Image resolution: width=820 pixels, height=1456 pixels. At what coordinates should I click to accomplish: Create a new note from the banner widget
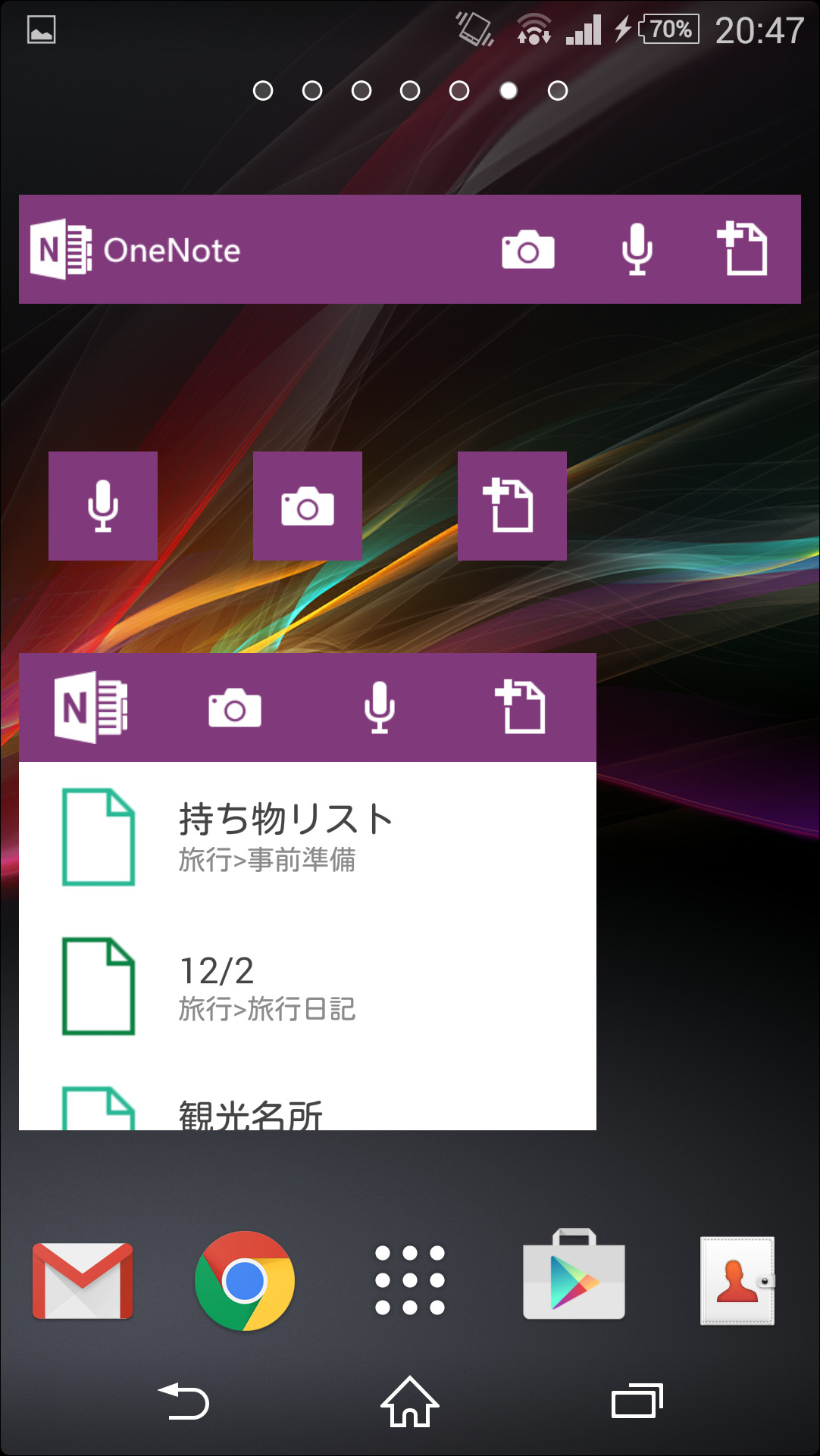click(743, 250)
